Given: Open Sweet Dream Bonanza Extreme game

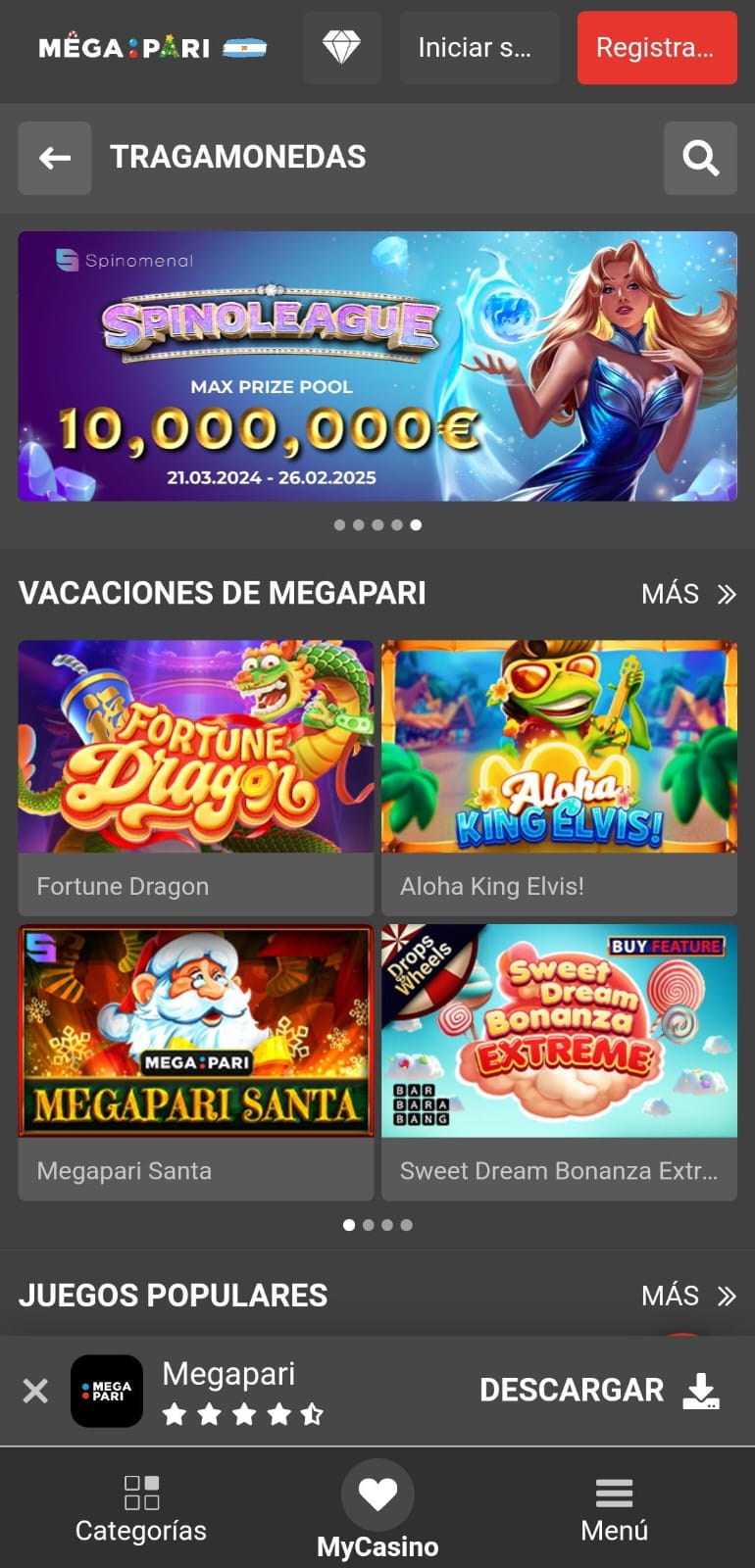Looking at the screenshot, I should (559, 1032).
